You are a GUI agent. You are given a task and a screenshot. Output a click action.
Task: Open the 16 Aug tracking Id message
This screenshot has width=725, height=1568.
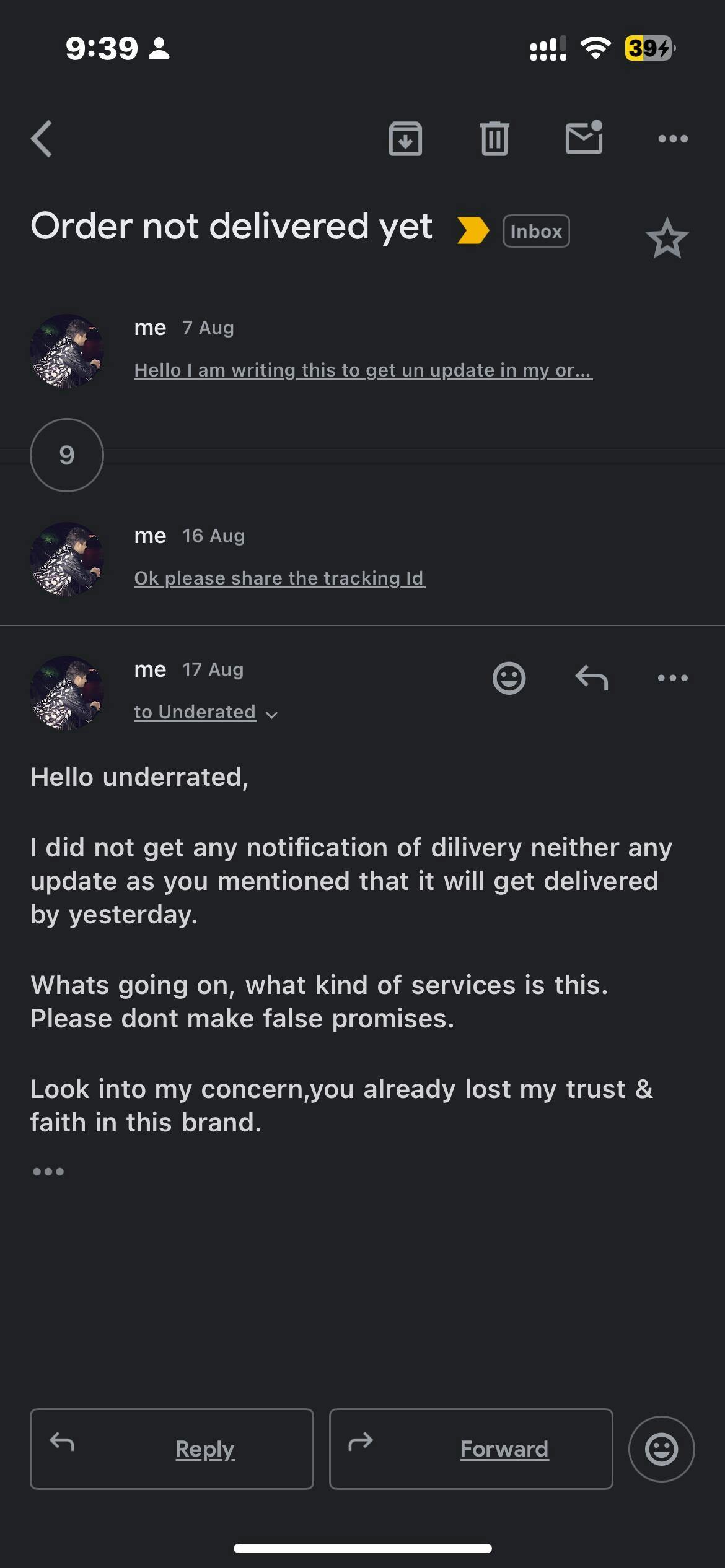pyautogui.click(x=362, y=557)
